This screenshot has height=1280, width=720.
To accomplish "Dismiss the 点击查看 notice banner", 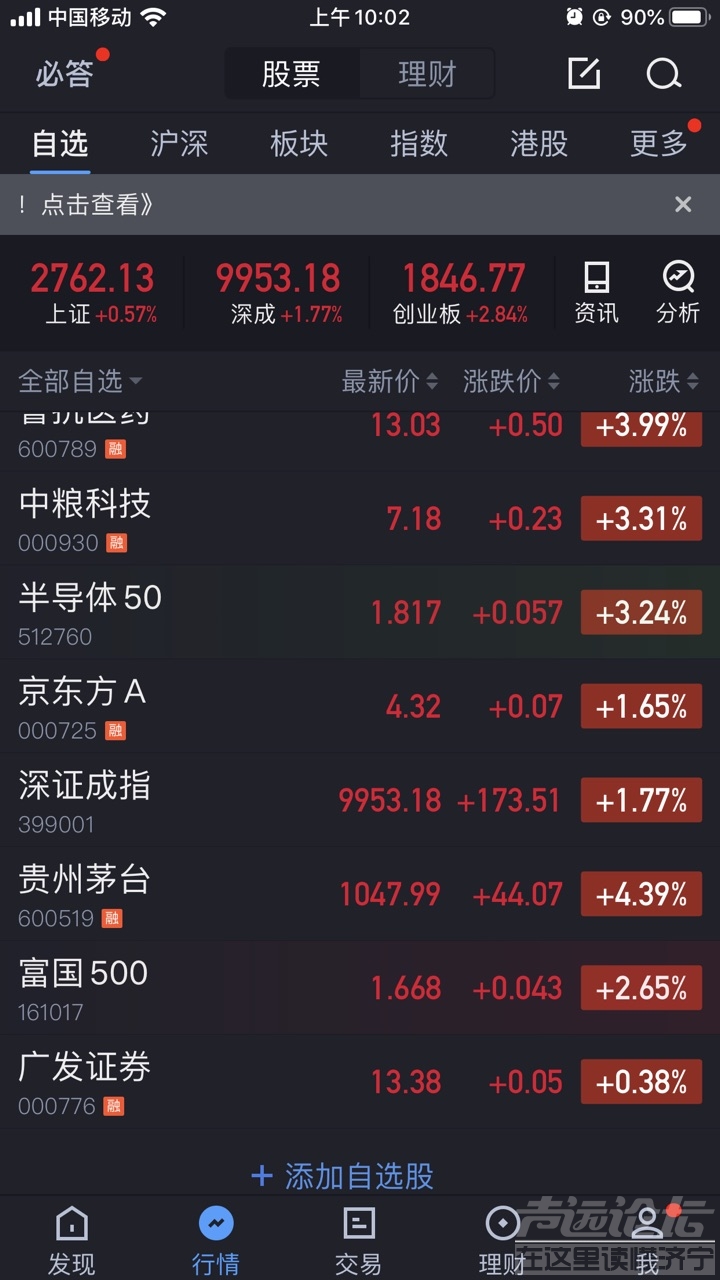I will 683,205.
